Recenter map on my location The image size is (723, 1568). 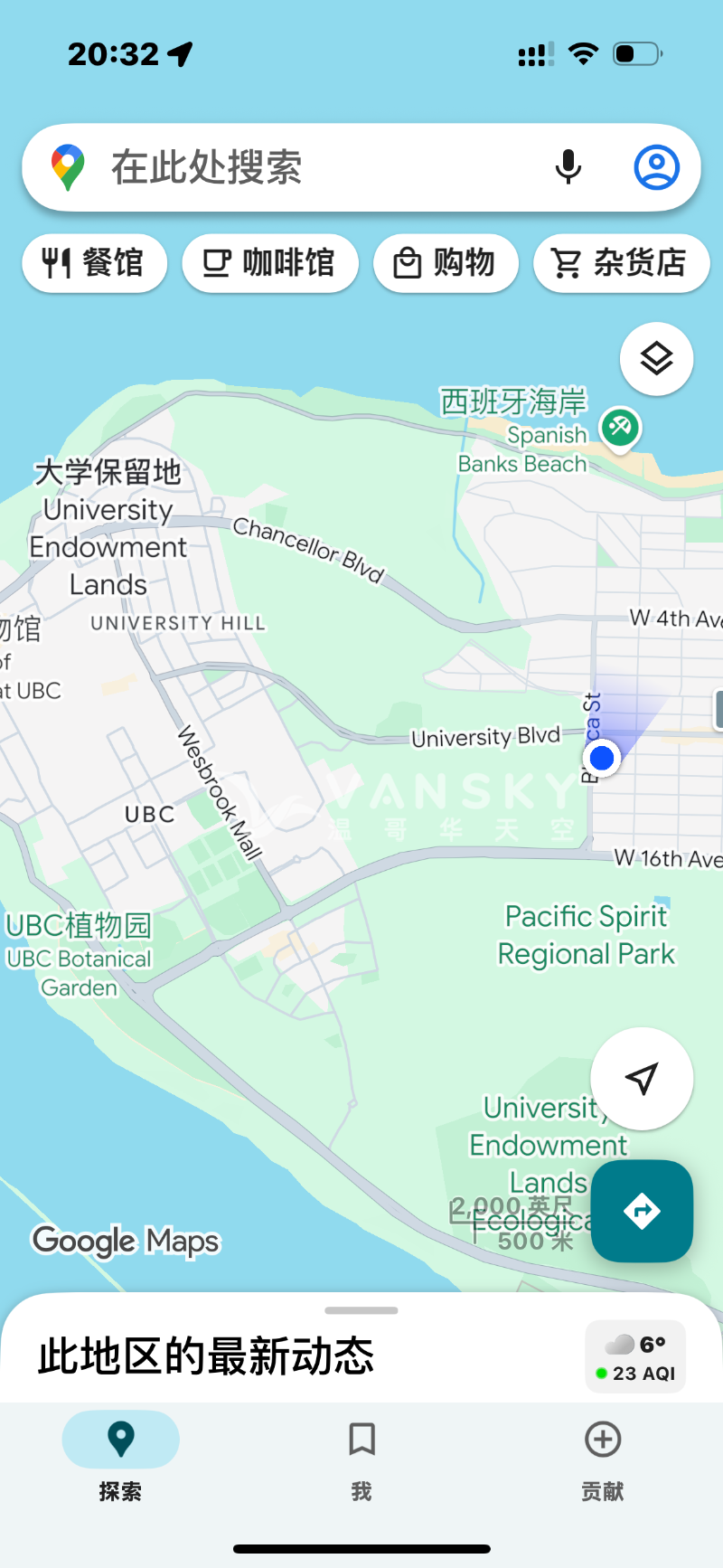pyautogui.click(x=642, y=1078)
